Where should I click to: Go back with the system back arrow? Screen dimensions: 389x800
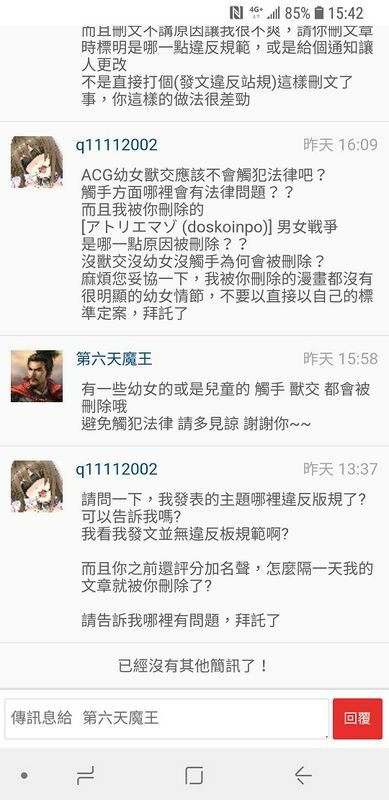click(303, 776)
